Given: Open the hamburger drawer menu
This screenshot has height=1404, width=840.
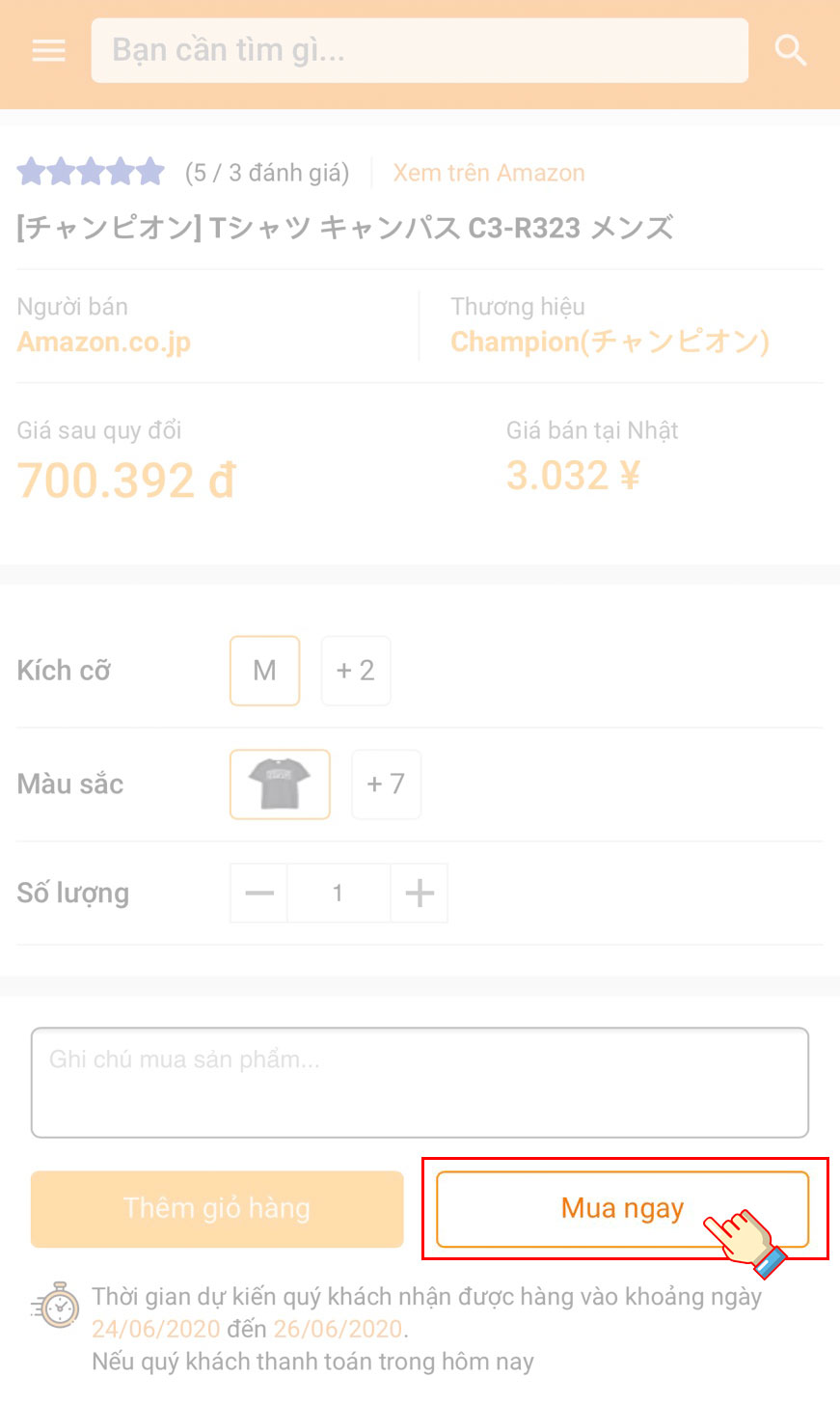Looking at the screenshot, I should click(49, 50).
